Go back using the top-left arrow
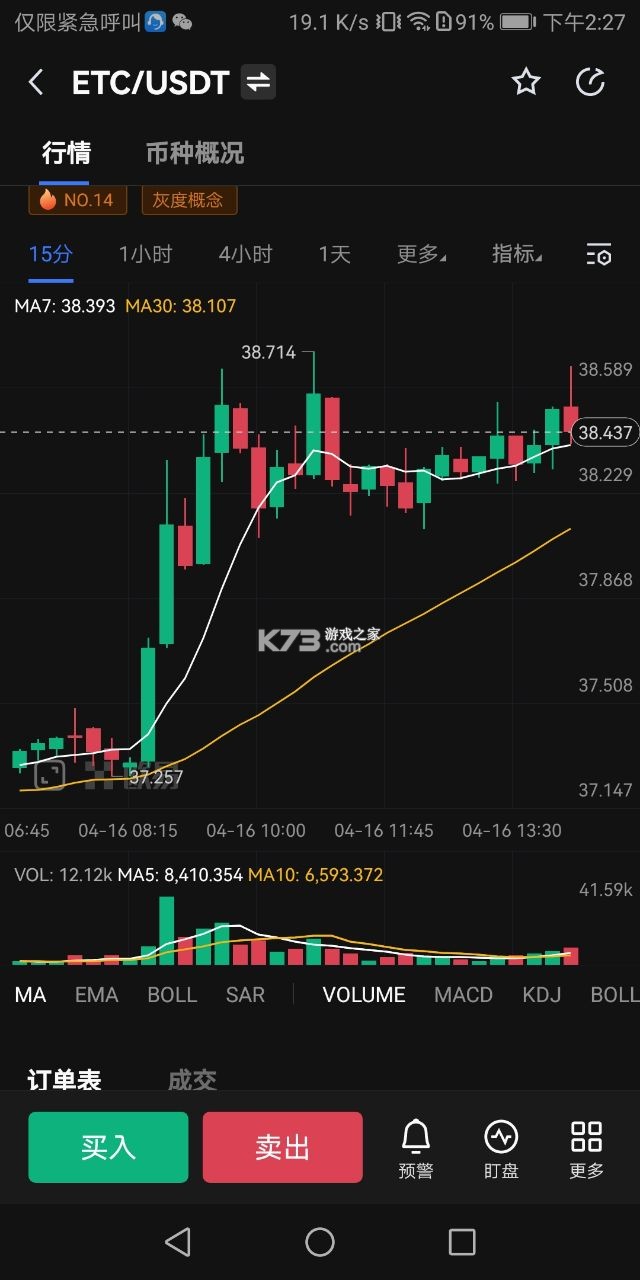 point(36,82)
